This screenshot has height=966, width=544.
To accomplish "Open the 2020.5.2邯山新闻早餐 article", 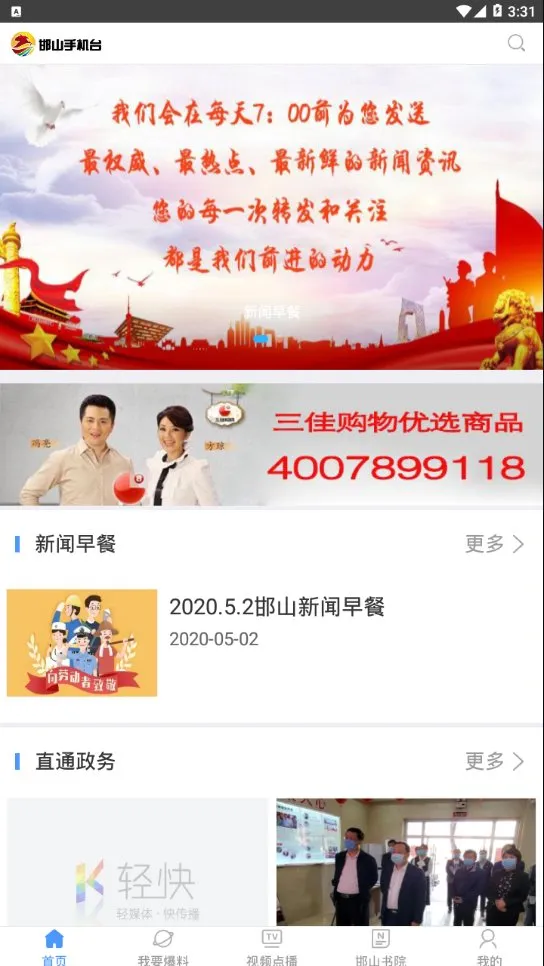I will [272, 643].
